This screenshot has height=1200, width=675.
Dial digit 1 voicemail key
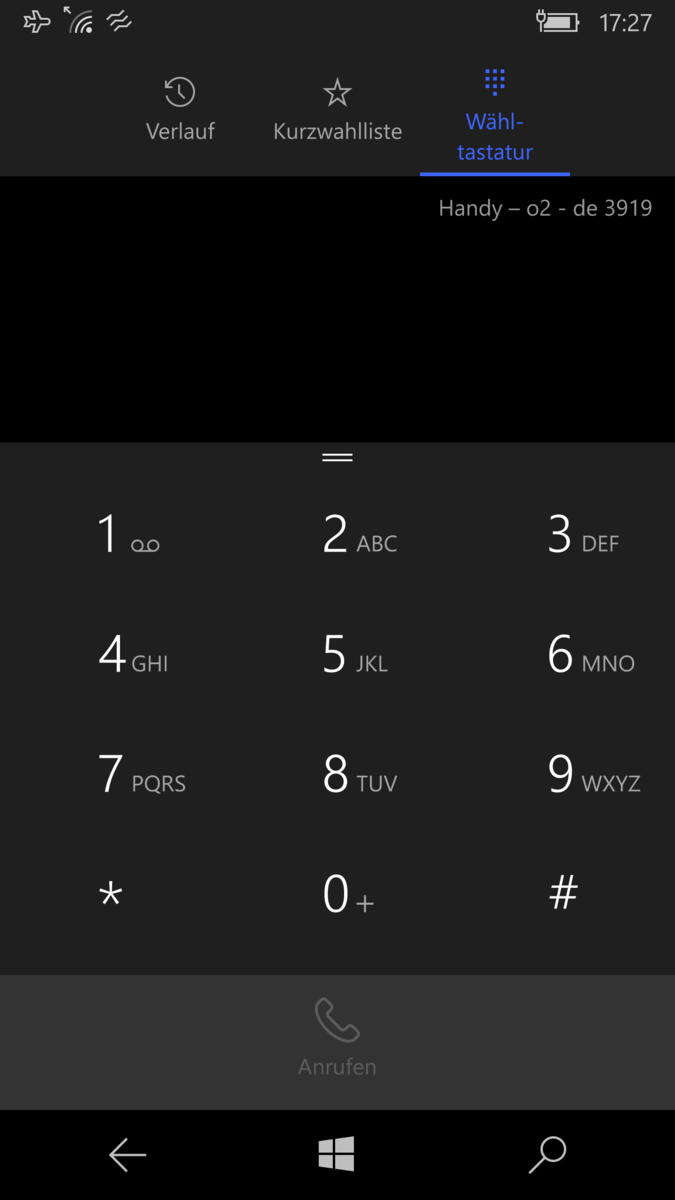coord(127,535)
